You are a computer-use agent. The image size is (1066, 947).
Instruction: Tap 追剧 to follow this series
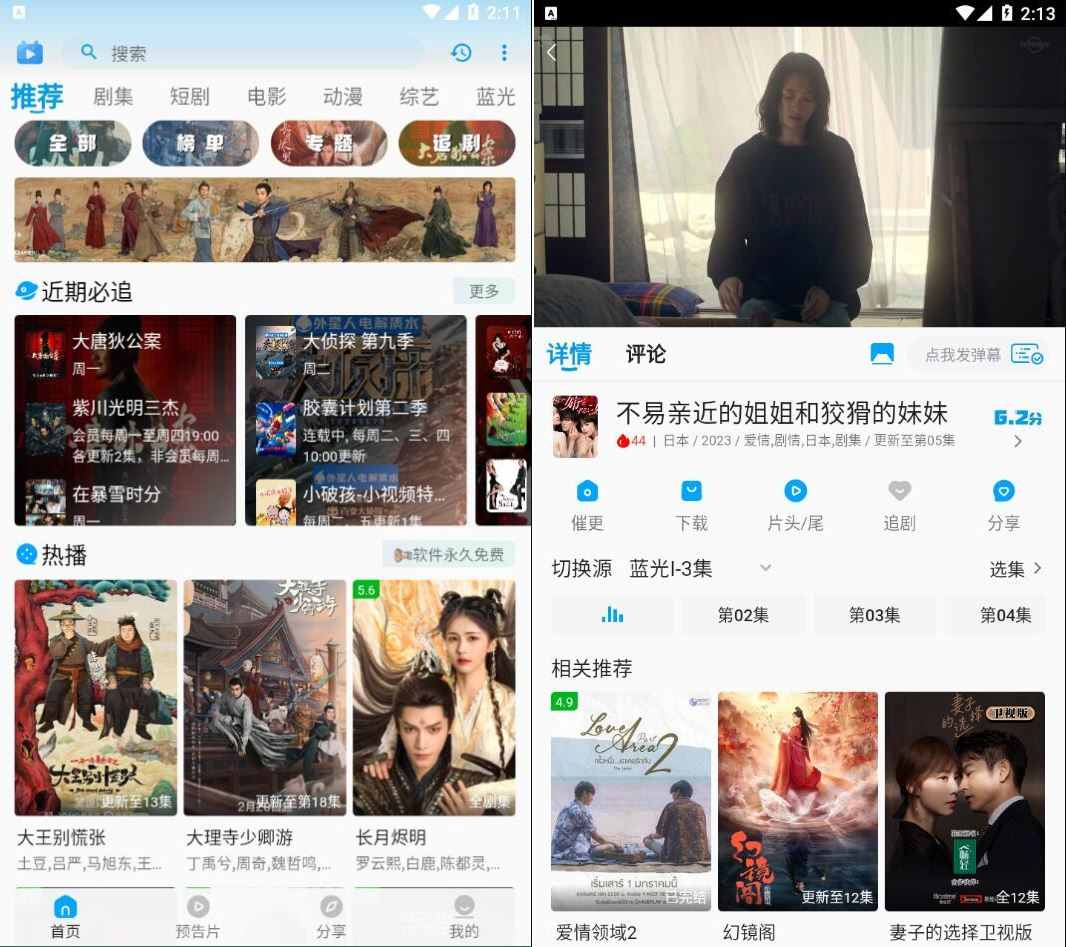point(899,505)
